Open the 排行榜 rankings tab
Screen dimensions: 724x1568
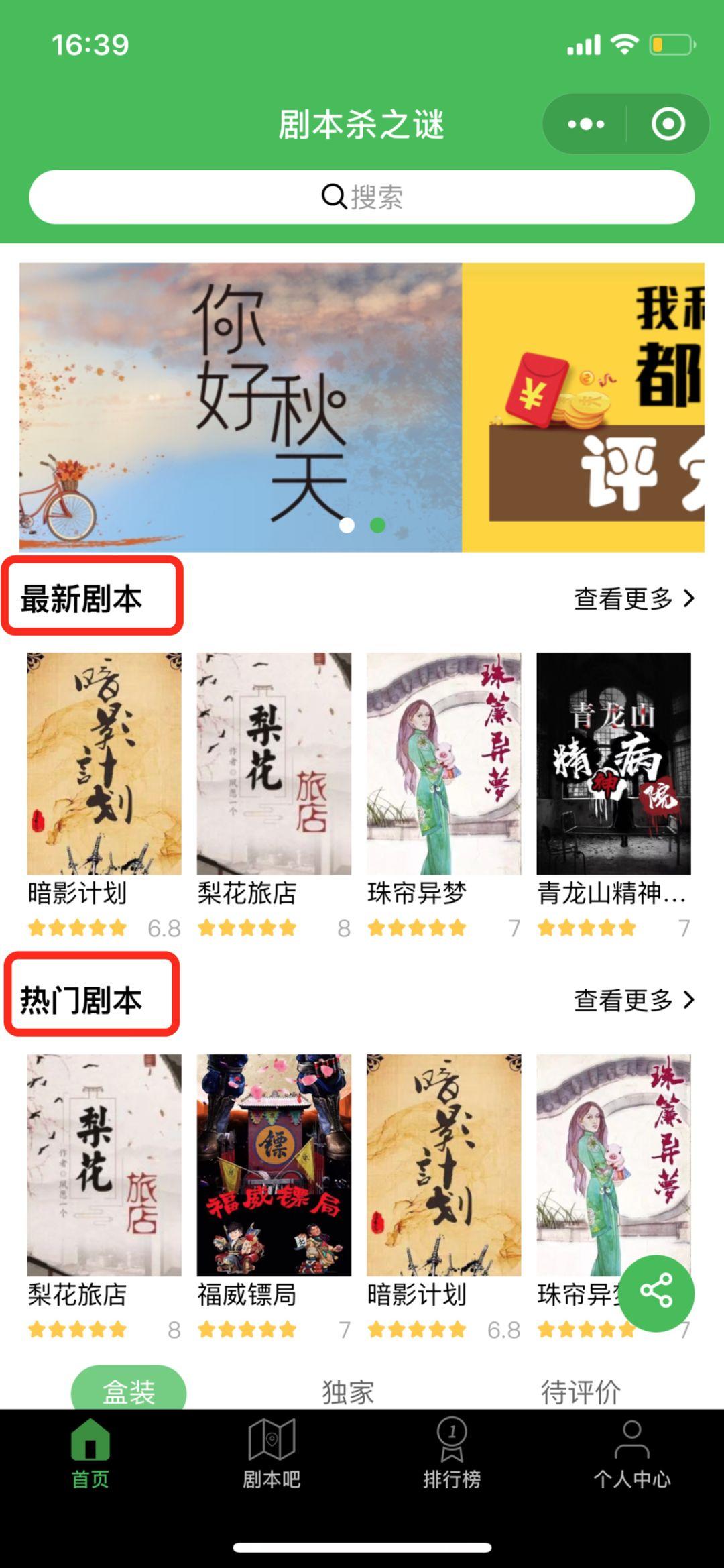[452, 1453]
